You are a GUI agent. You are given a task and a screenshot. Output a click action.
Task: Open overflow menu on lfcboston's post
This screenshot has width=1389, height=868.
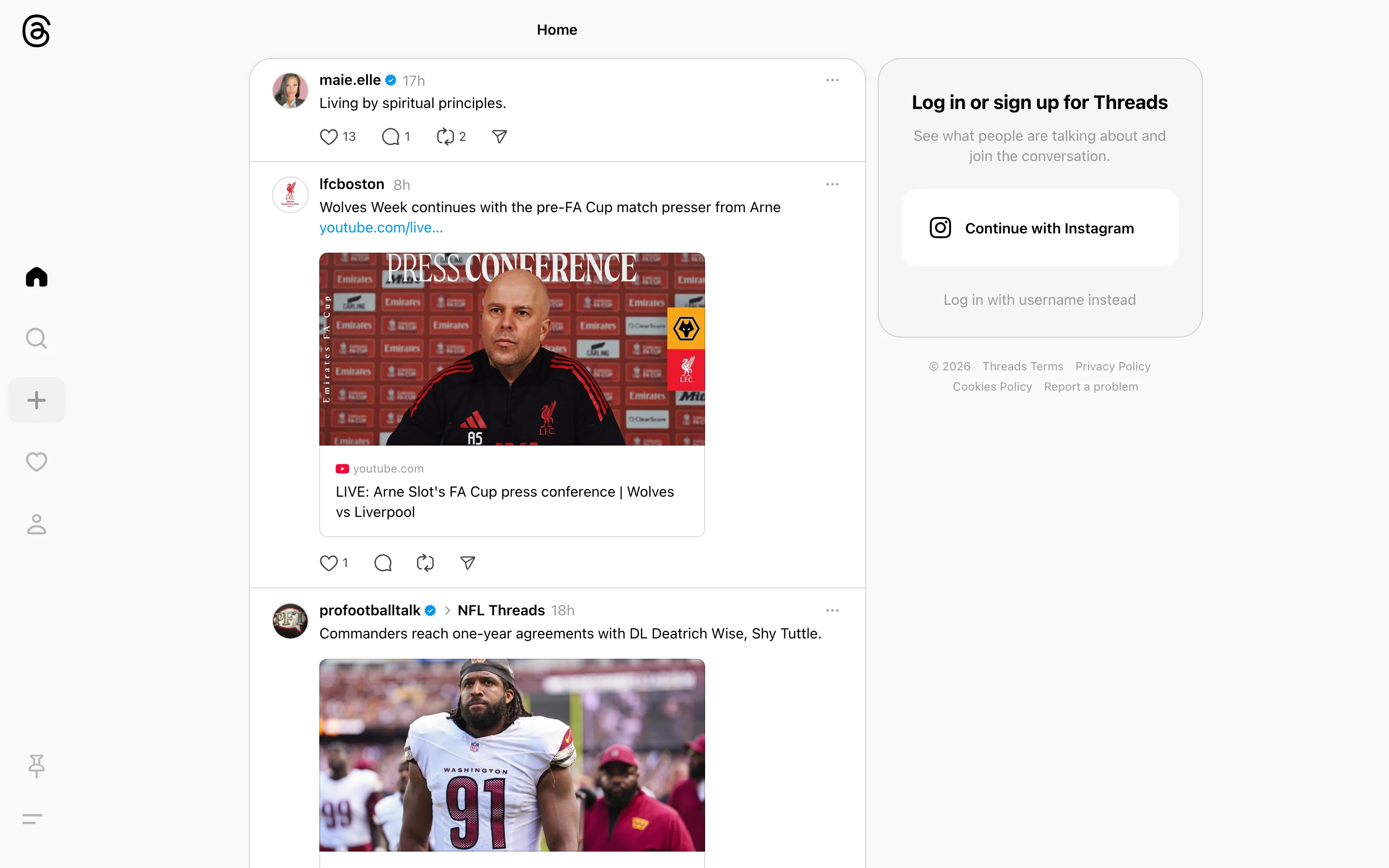point(831,184)
